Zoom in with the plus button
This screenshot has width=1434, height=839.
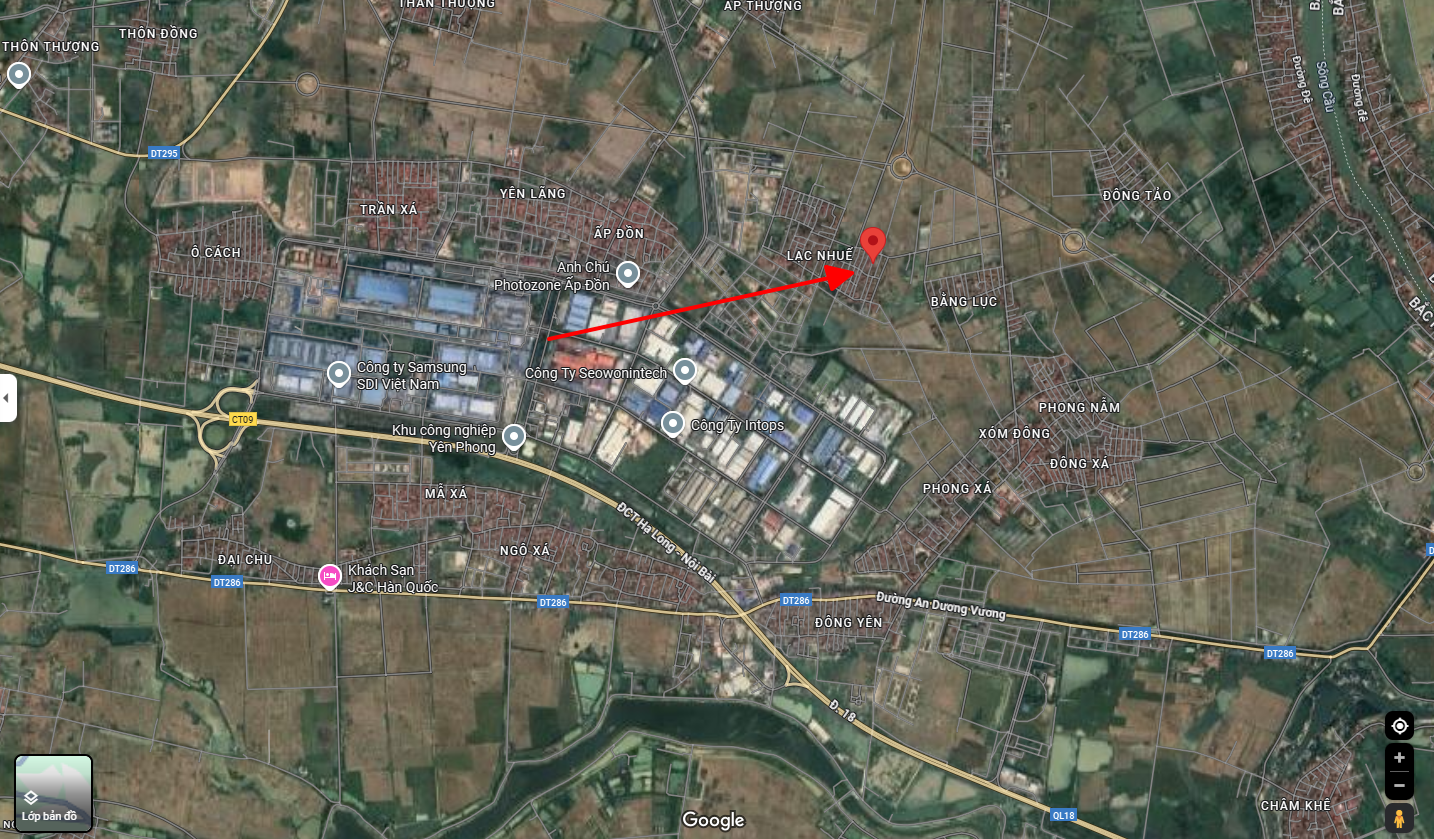coord(1399,757)
